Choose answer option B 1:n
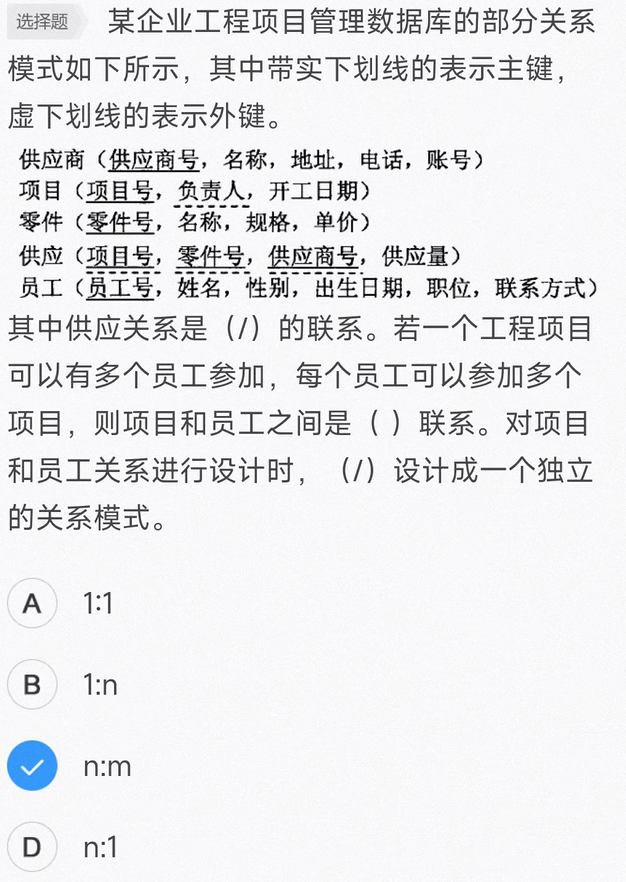626x882 pixels. [x=32, y=685]
